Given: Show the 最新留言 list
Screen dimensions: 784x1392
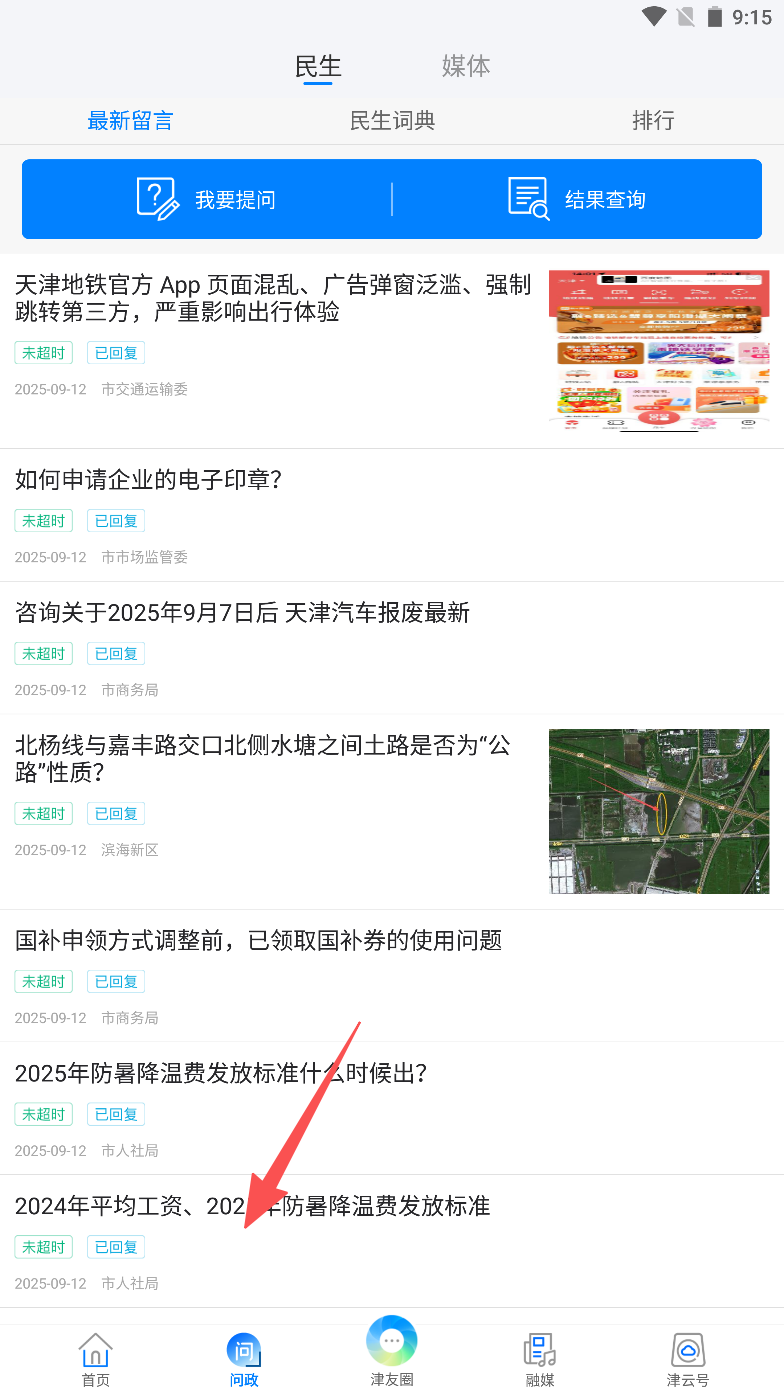Looking at the screenshot, I should click(x=130, y=121).
